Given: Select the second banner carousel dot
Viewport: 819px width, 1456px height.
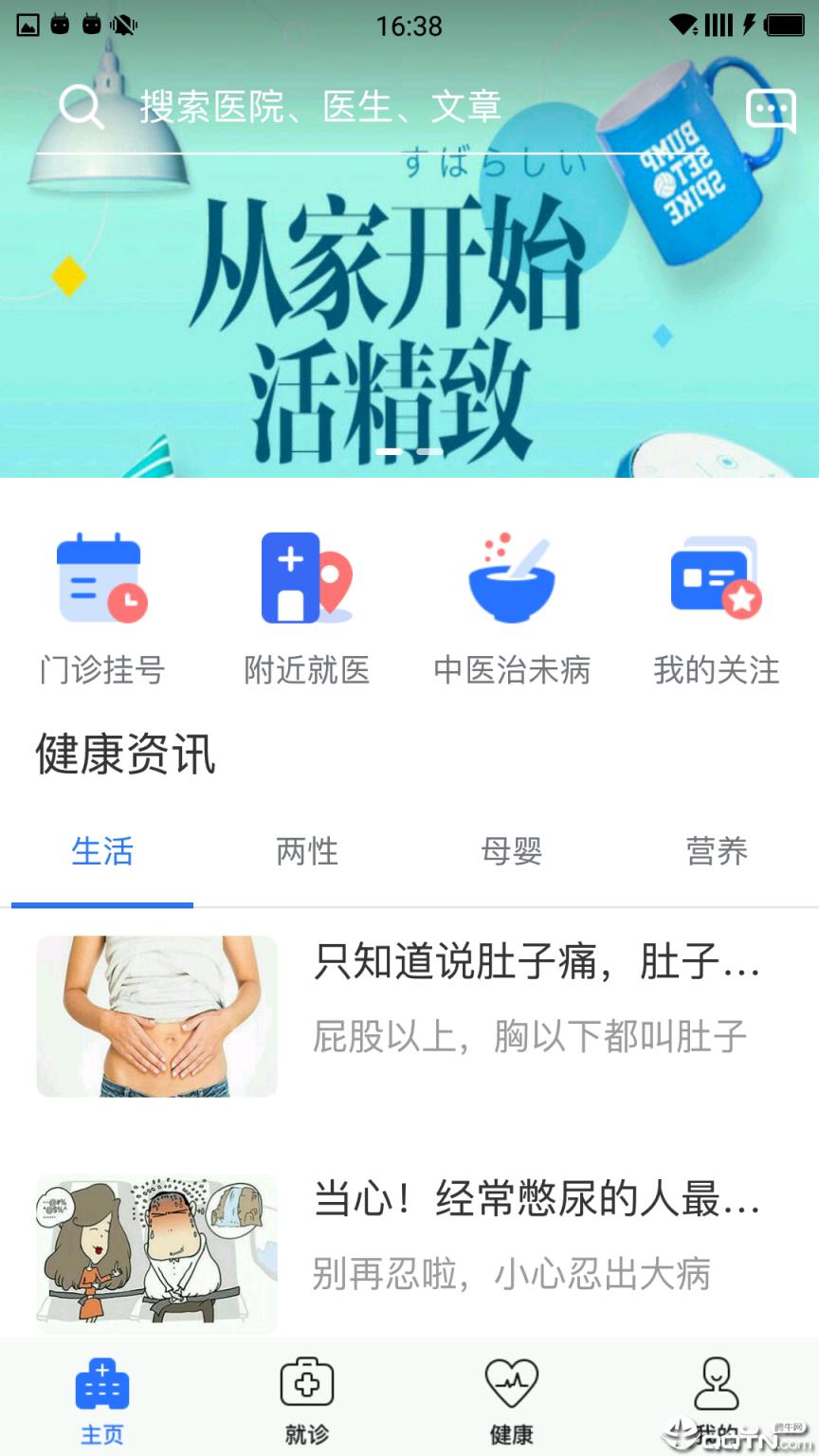Looking at the screenshot, I should point(429,452).
